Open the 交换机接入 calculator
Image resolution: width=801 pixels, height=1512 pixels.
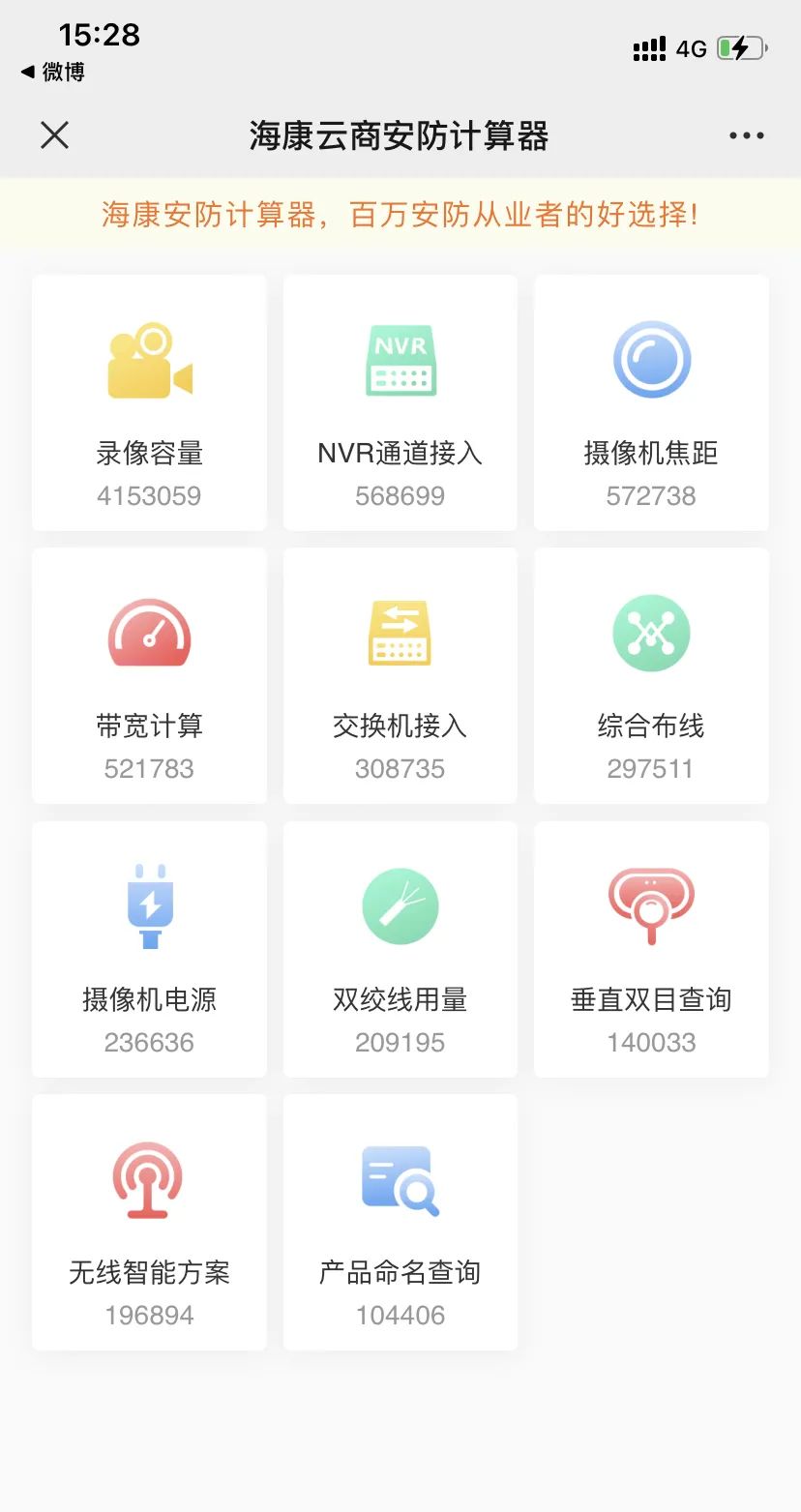pos(400,675)
